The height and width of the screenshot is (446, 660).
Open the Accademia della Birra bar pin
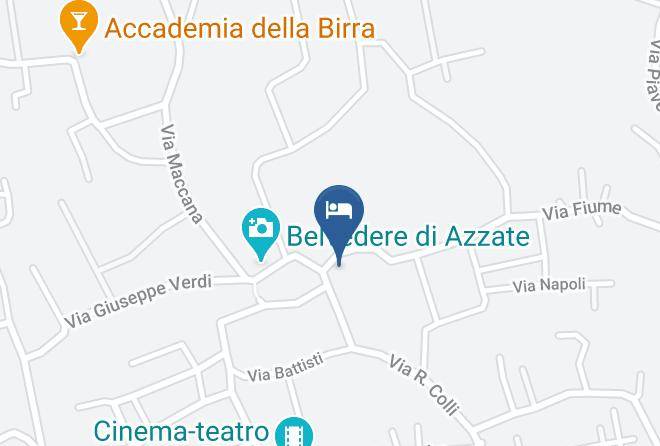pyautogui.click(x=79, y=25)
